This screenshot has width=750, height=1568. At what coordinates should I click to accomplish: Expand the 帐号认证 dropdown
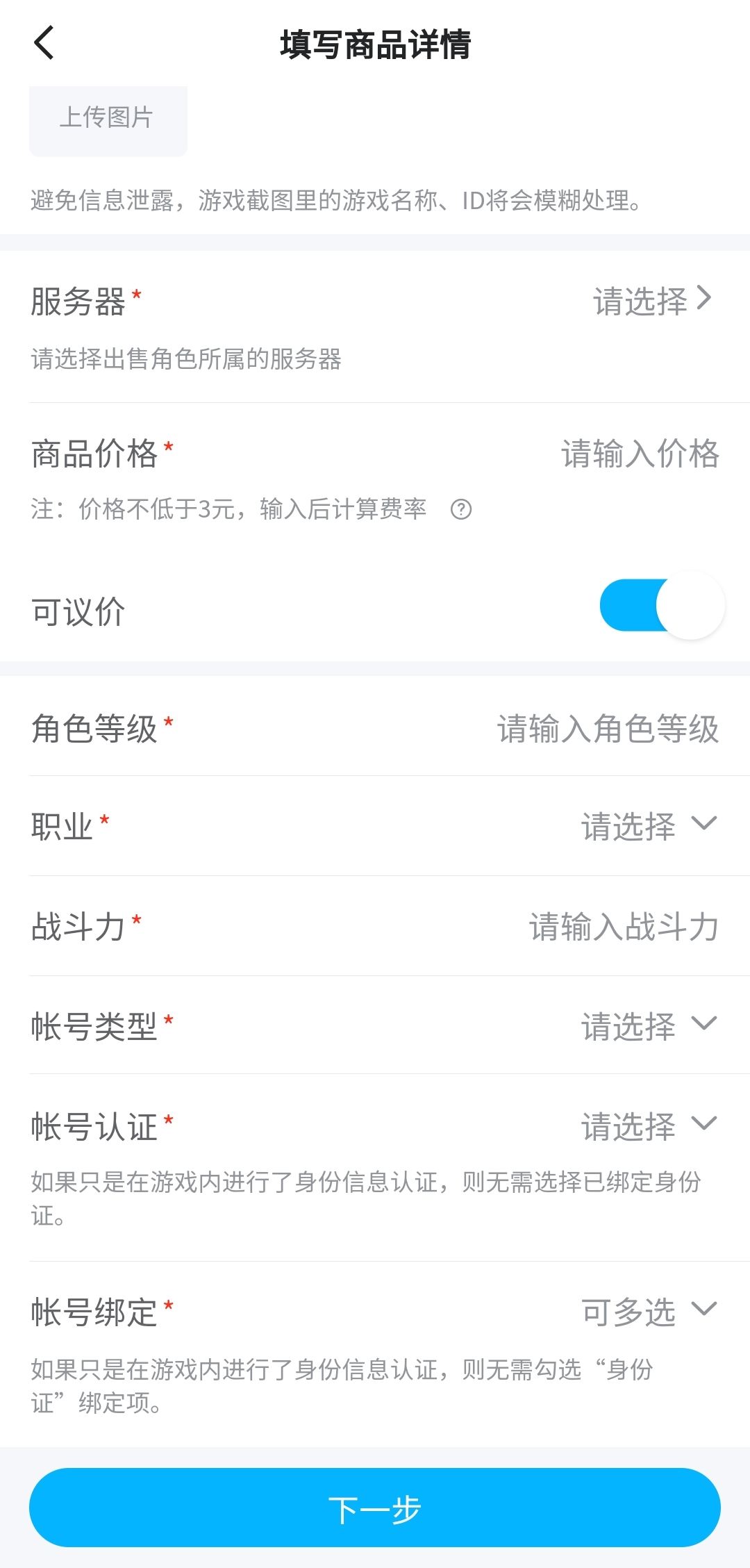[x=648, y=1126]
